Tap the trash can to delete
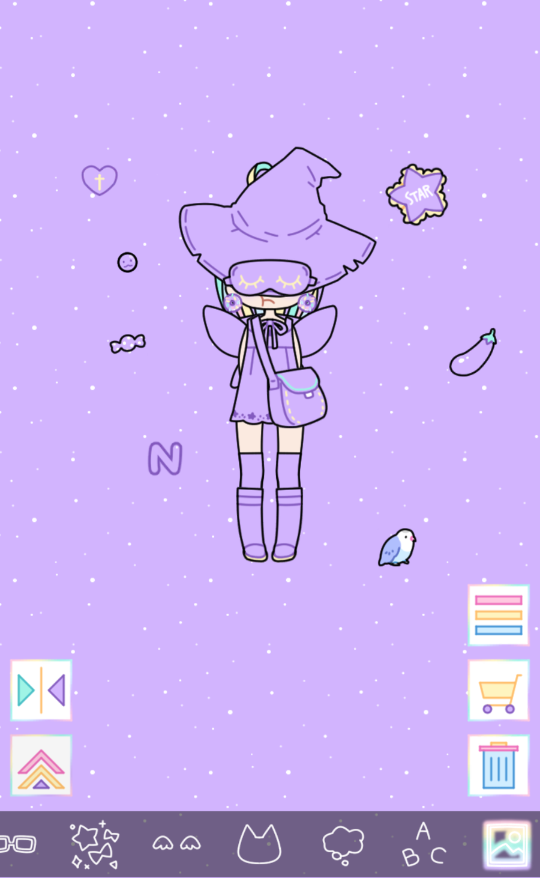 pos(499,765)
